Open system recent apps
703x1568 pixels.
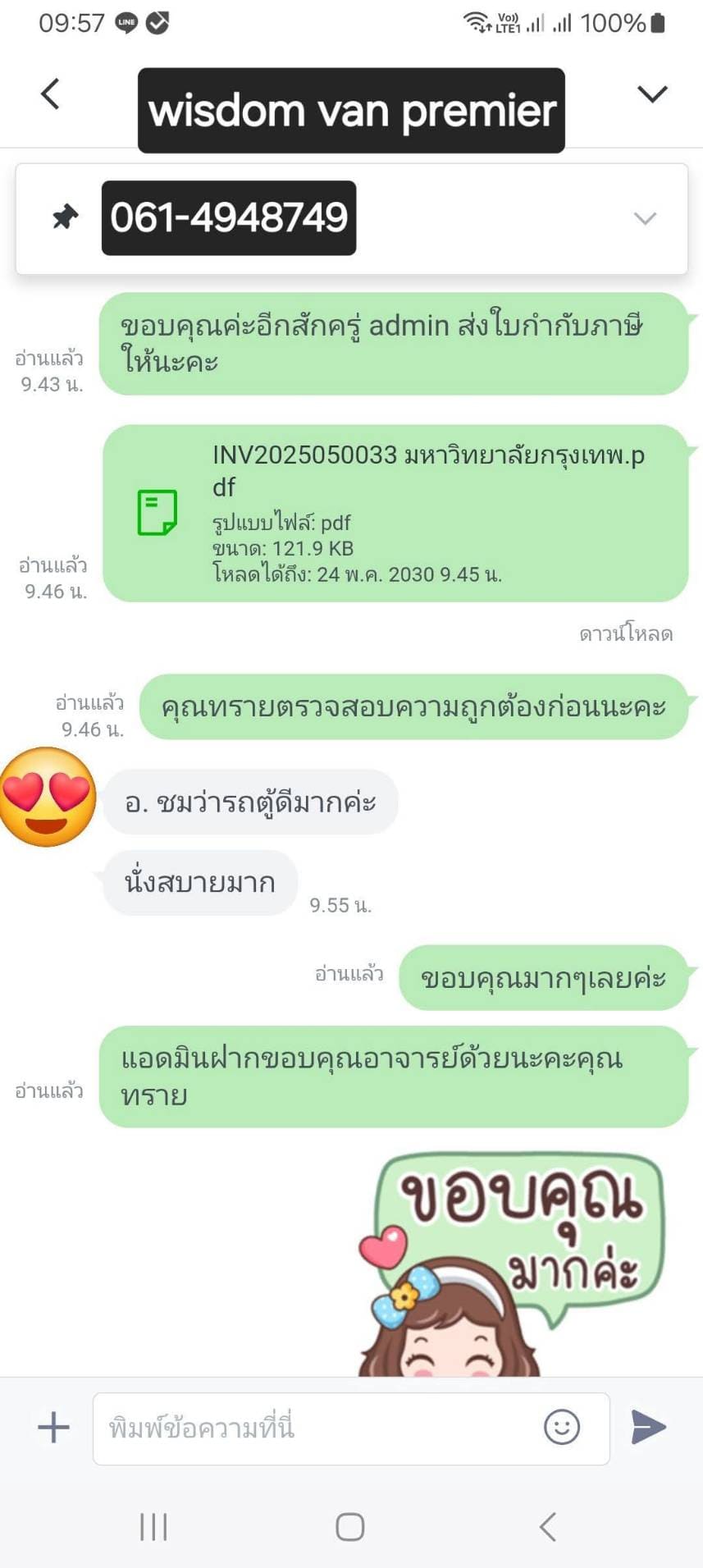(x=153, y=1527)
